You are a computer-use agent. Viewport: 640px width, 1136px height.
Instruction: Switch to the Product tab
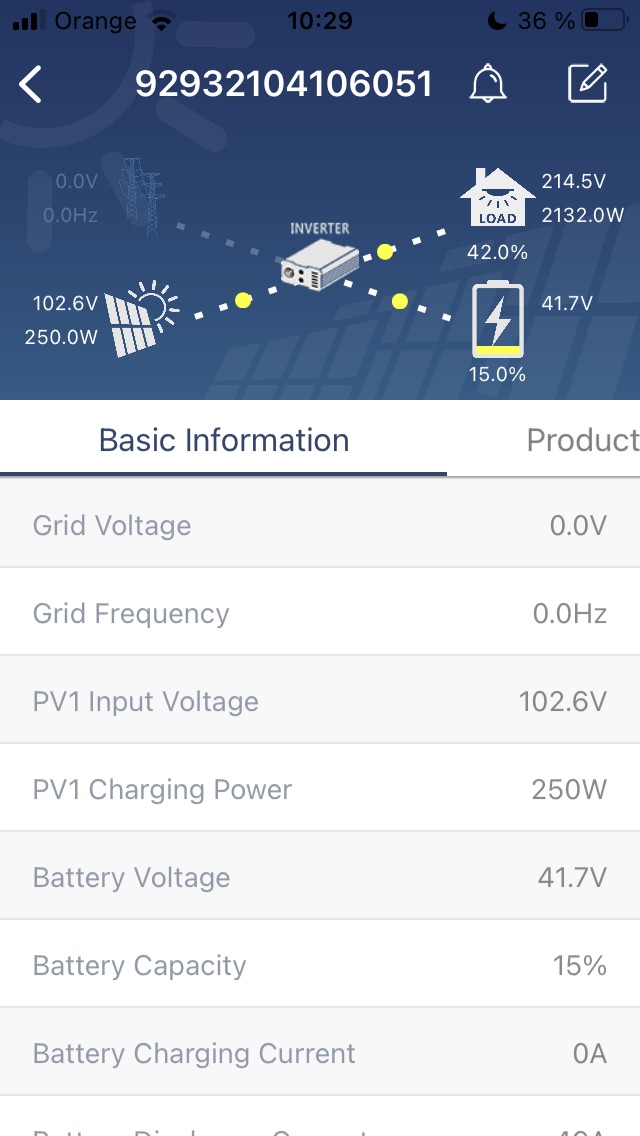pos(582,441)
